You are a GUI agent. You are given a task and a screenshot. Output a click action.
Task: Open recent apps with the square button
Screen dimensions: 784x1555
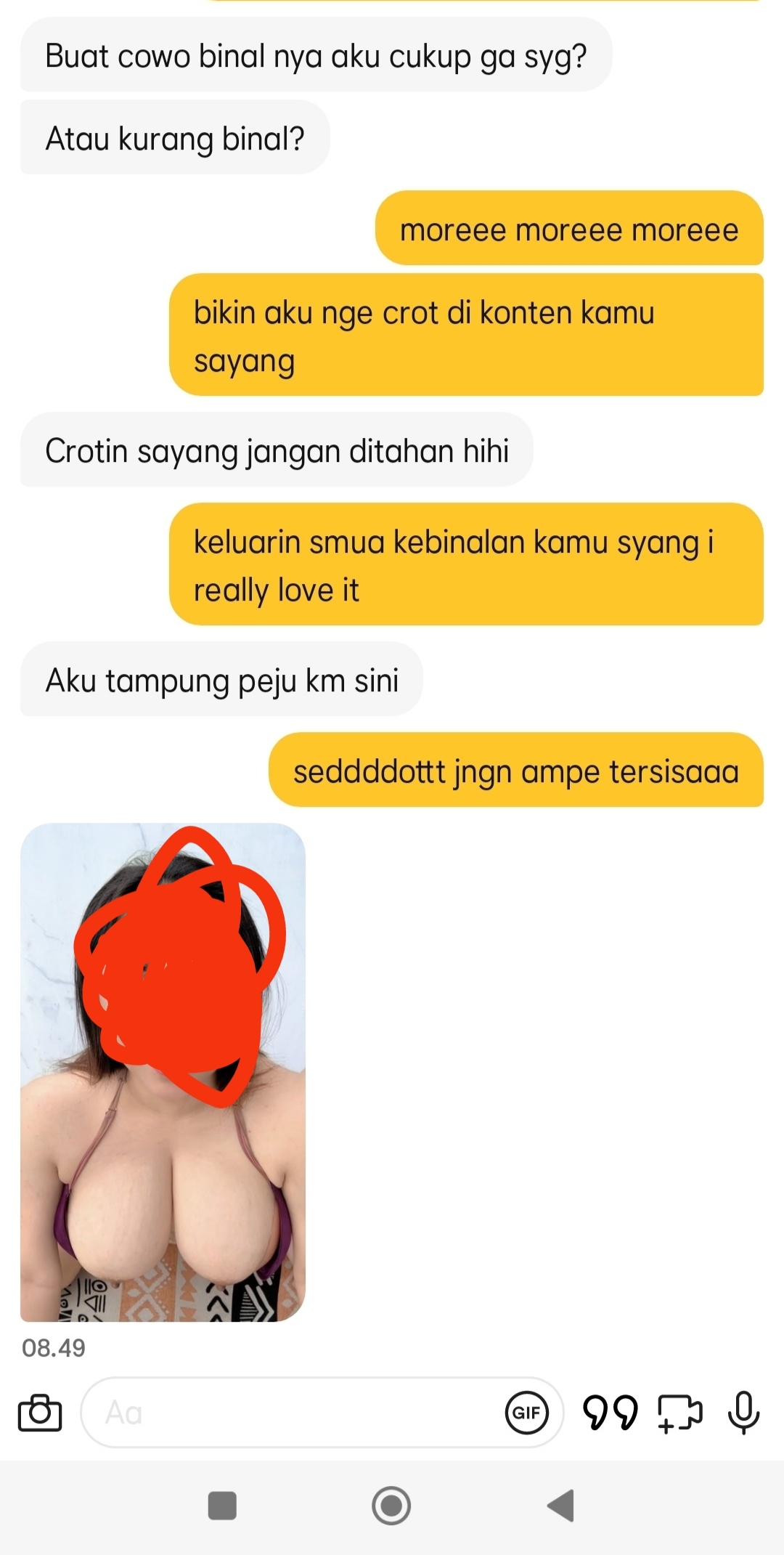point(222,1505)
